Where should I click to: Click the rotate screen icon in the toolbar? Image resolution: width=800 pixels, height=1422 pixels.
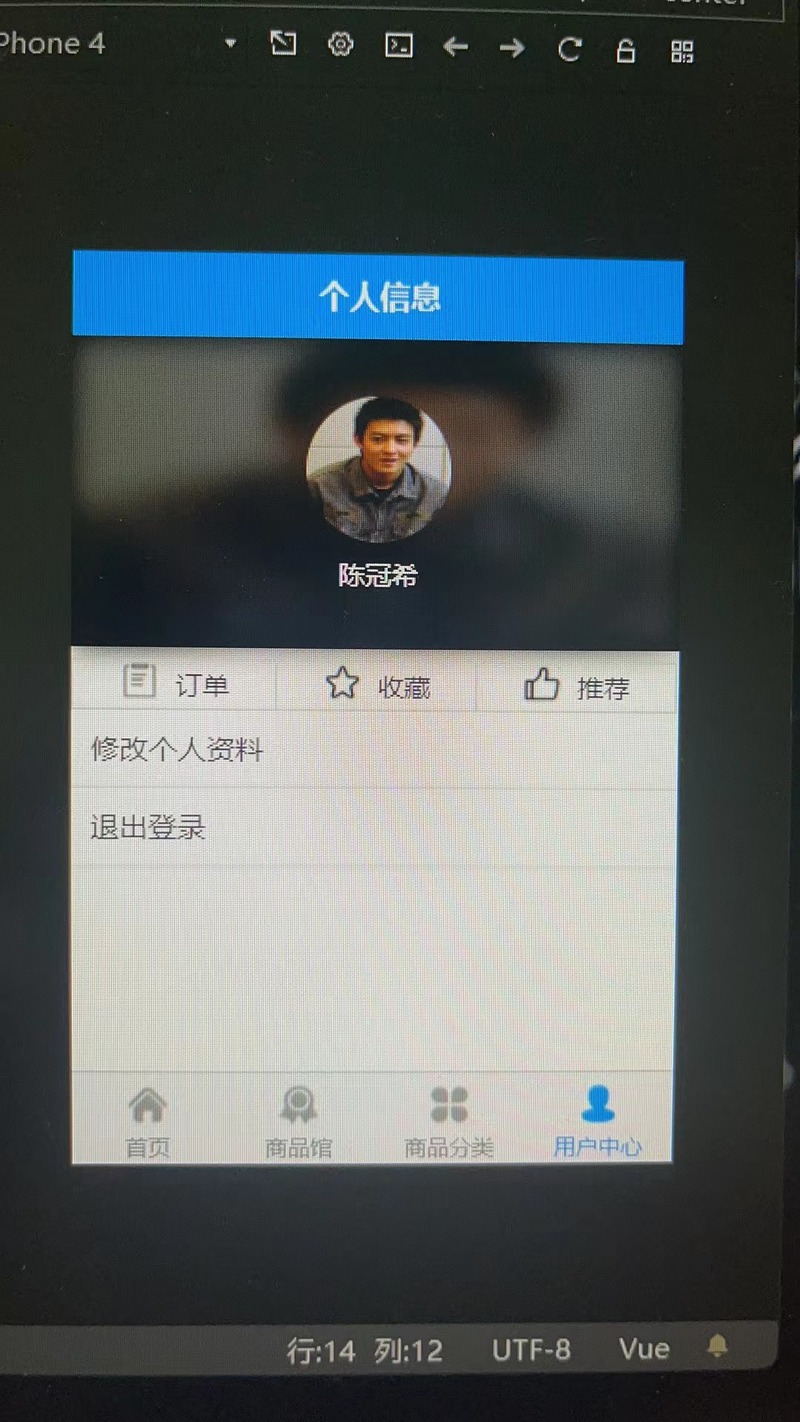[x=284, y=43]
